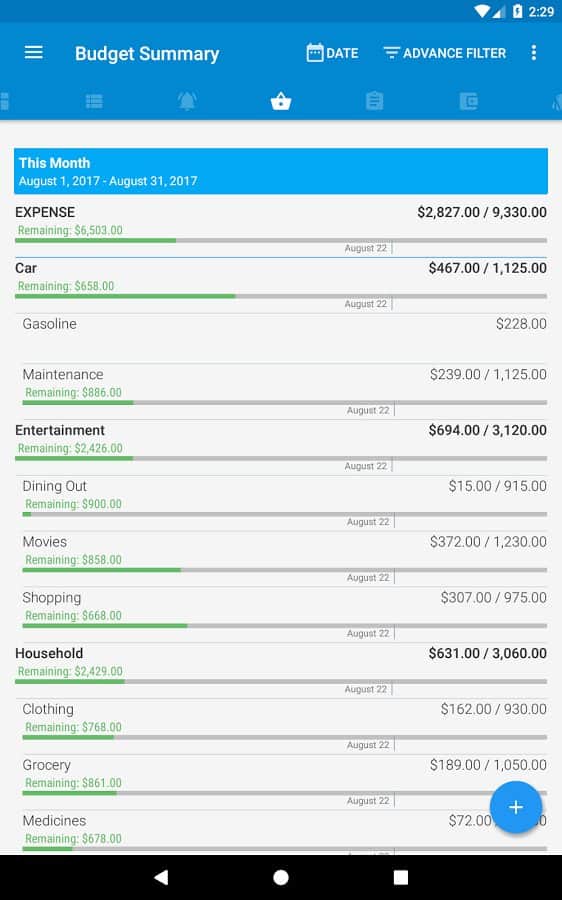
Task: Open the Car budget category
Action: (x=281, y=285)
